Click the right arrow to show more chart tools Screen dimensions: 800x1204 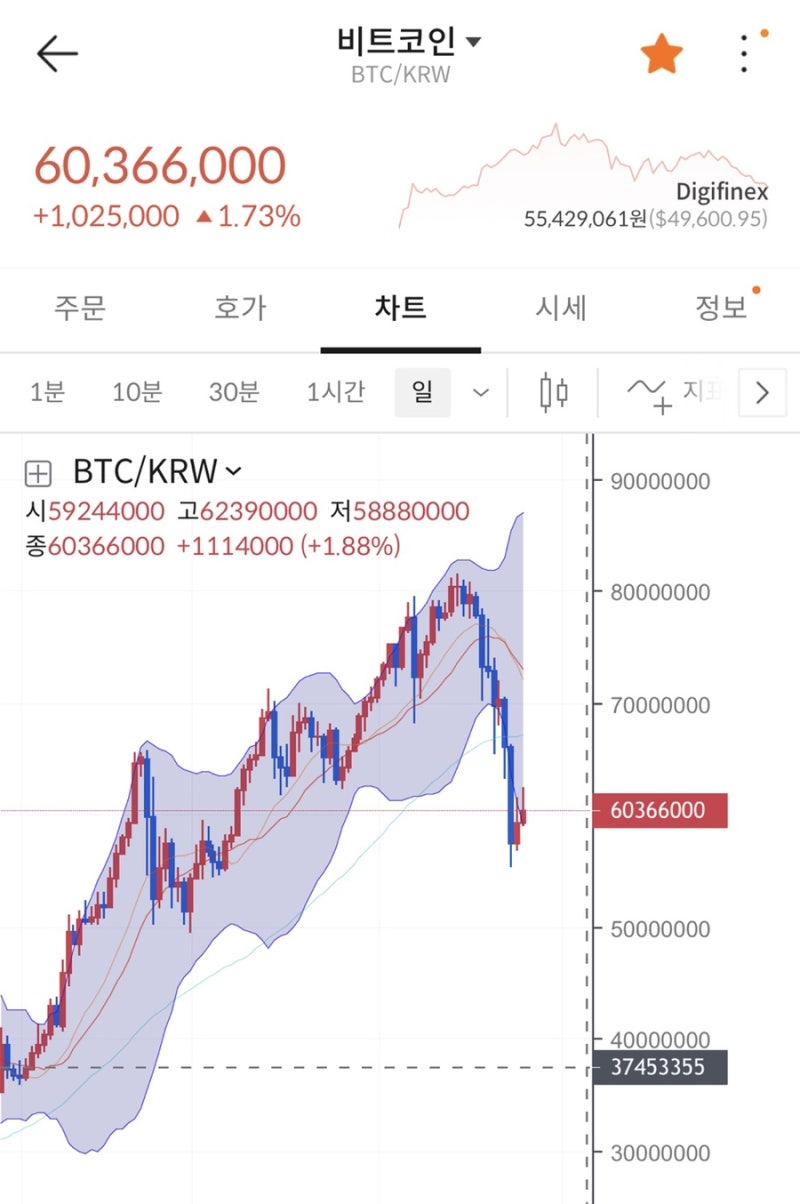pos(763,393)
